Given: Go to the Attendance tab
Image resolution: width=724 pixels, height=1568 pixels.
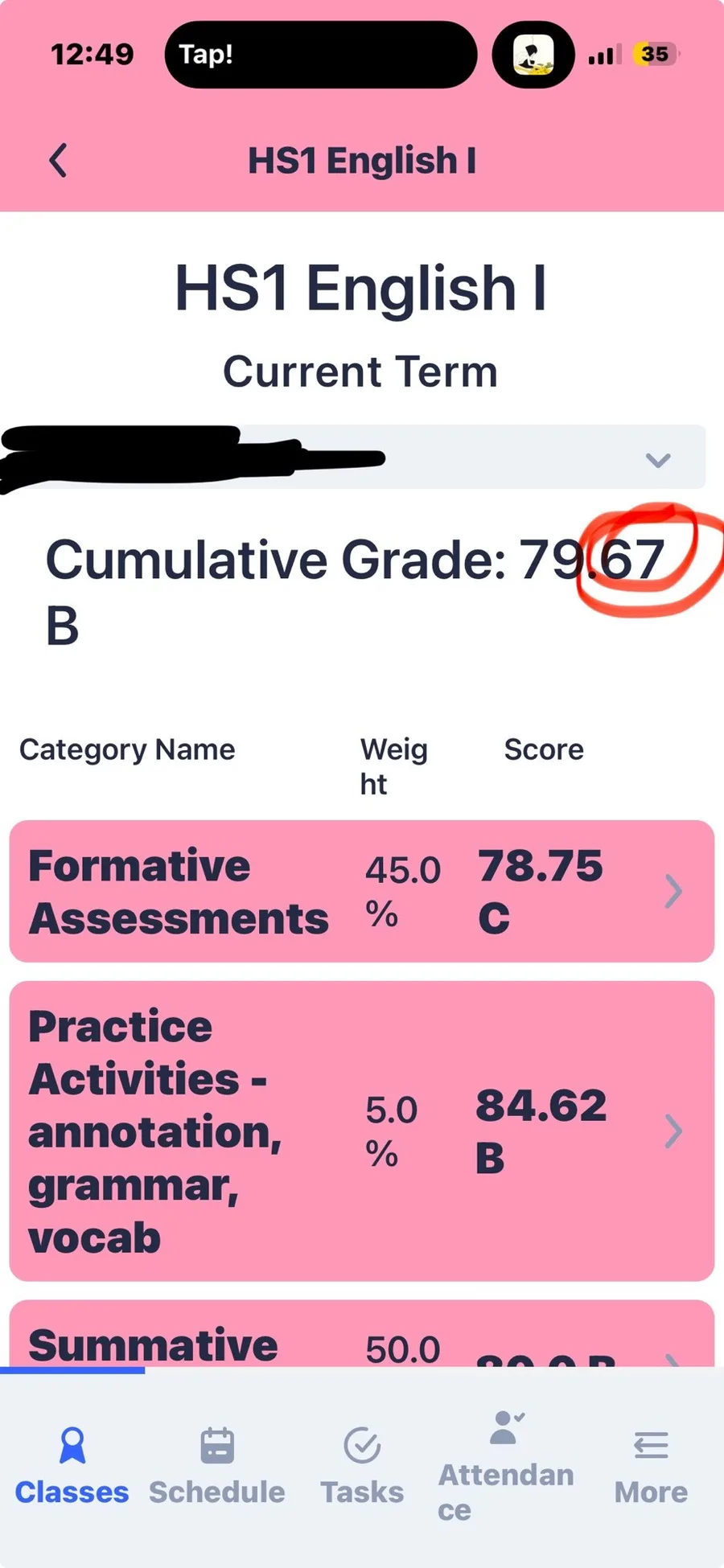Looking at the screenshot, I should 506,1467.
